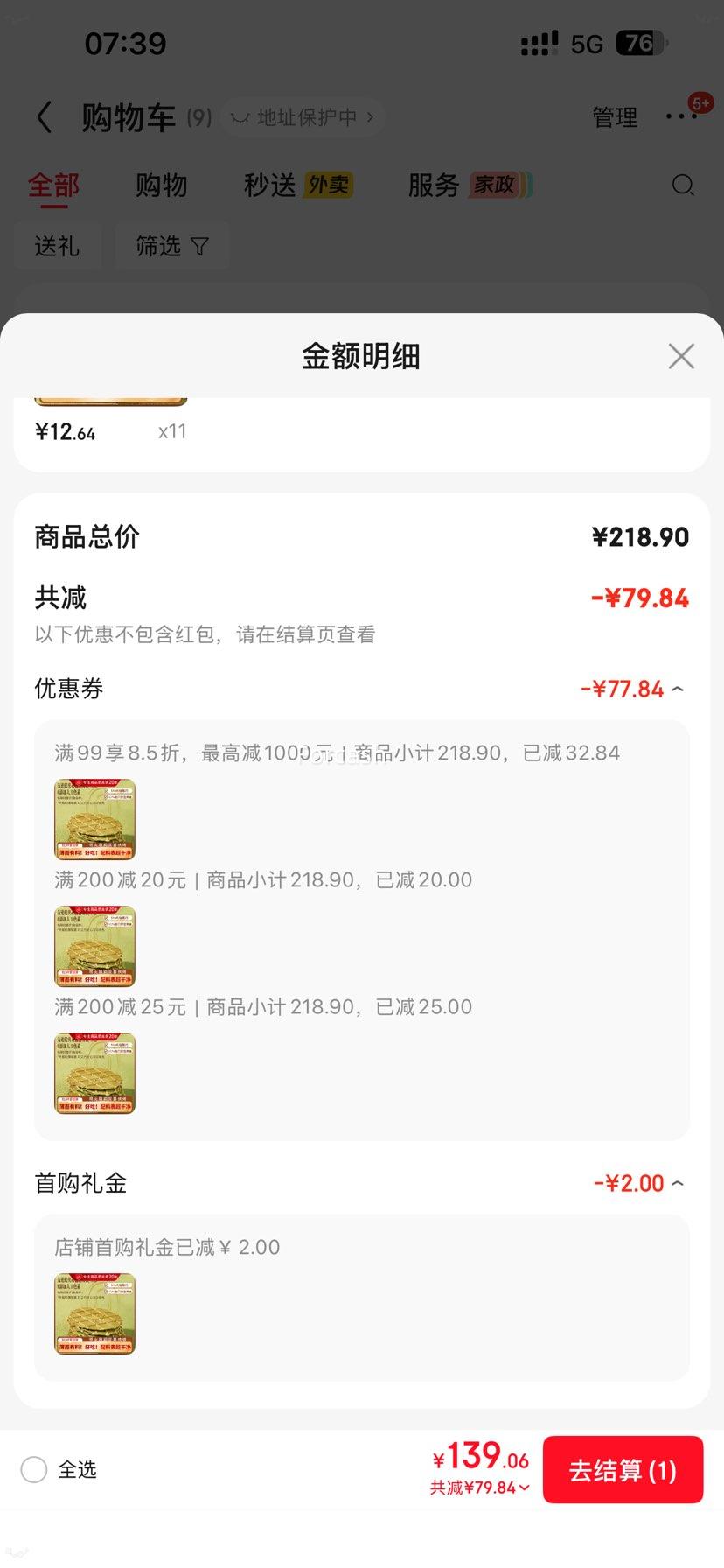Collapse the 优惠券 section chevron
Screen dimensions: 724x1568
point(679,689)
